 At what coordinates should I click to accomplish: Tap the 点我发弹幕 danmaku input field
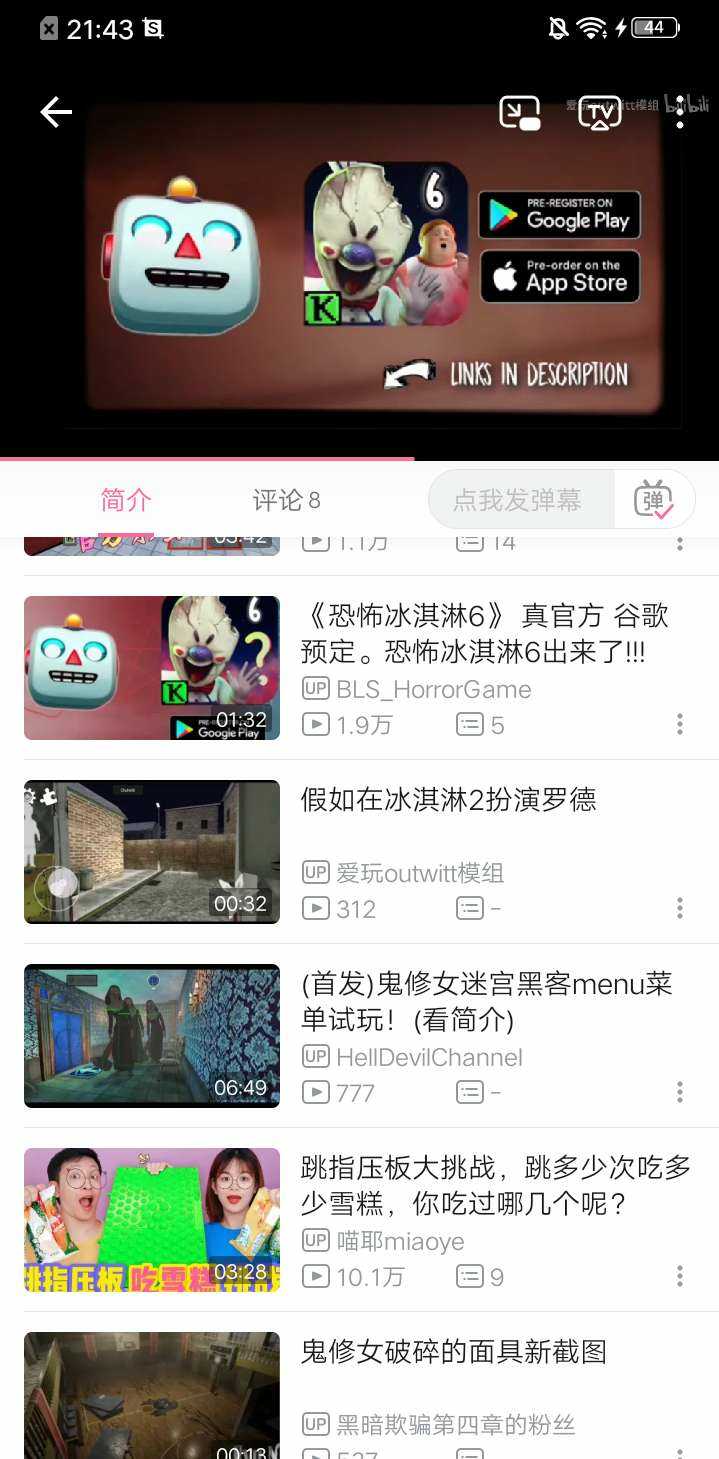tap(518, 499)
